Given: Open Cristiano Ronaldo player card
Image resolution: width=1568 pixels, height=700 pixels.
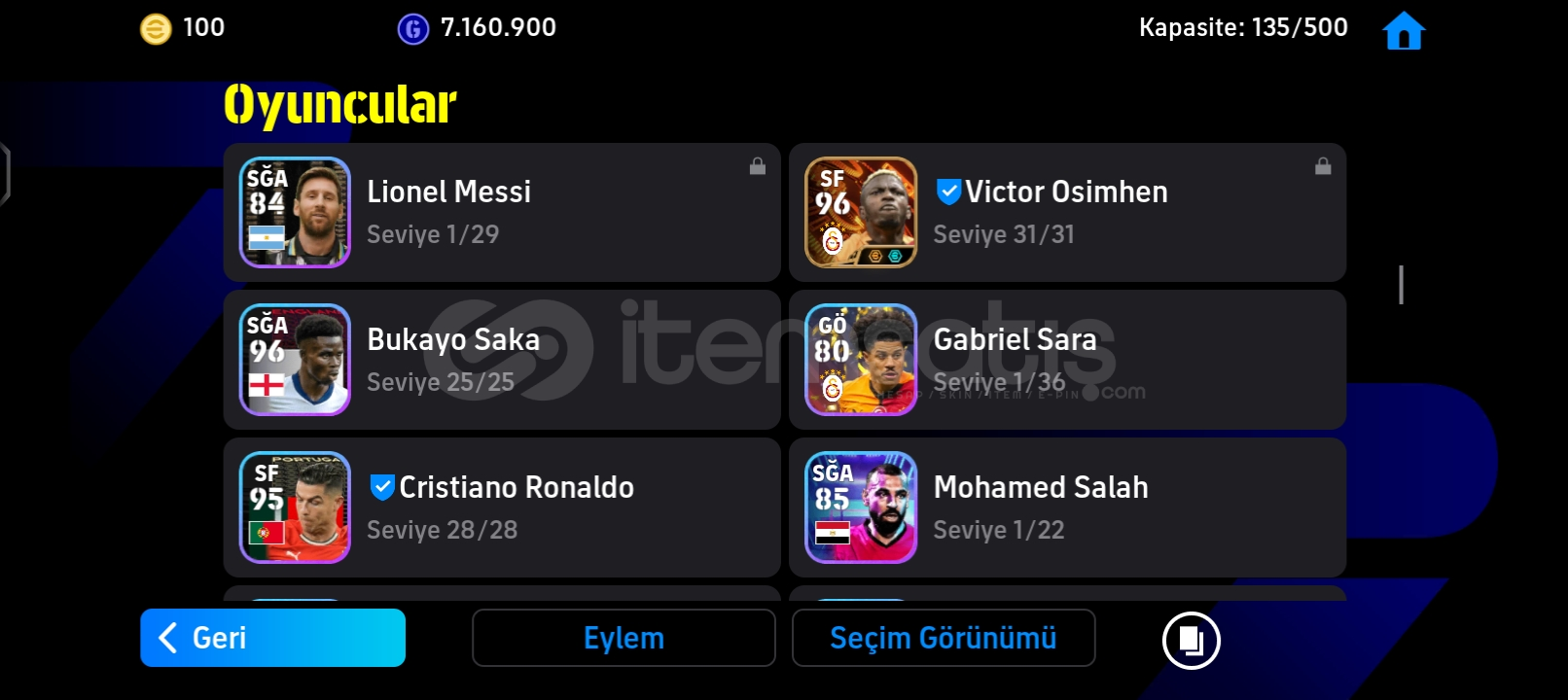Looking at the screenshot, I should click(x=501, y=507).
